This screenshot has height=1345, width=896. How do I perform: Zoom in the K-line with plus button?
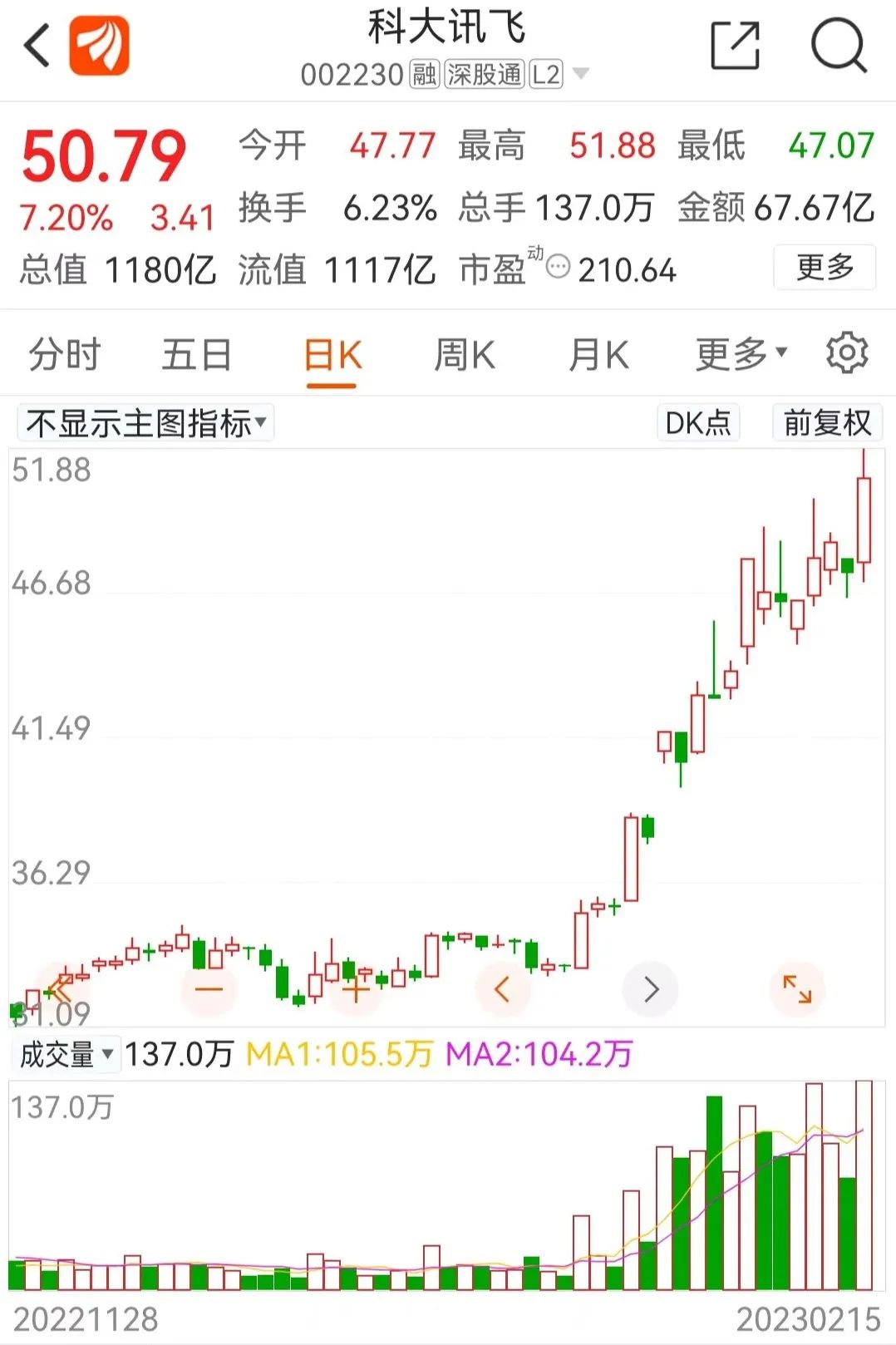click(356, 989)
